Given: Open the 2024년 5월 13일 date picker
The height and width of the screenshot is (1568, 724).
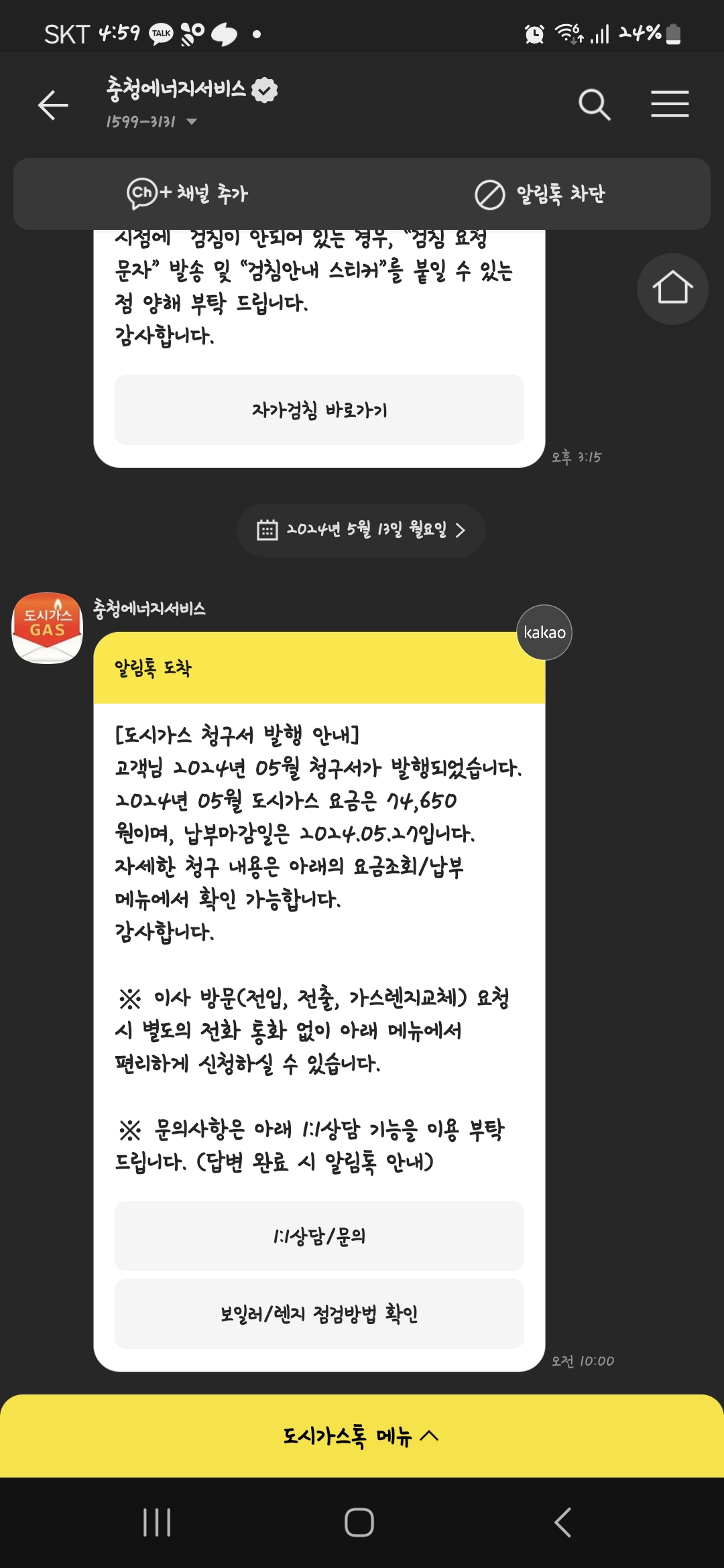Looking at the screenshot, I should [x=361, y=530].
